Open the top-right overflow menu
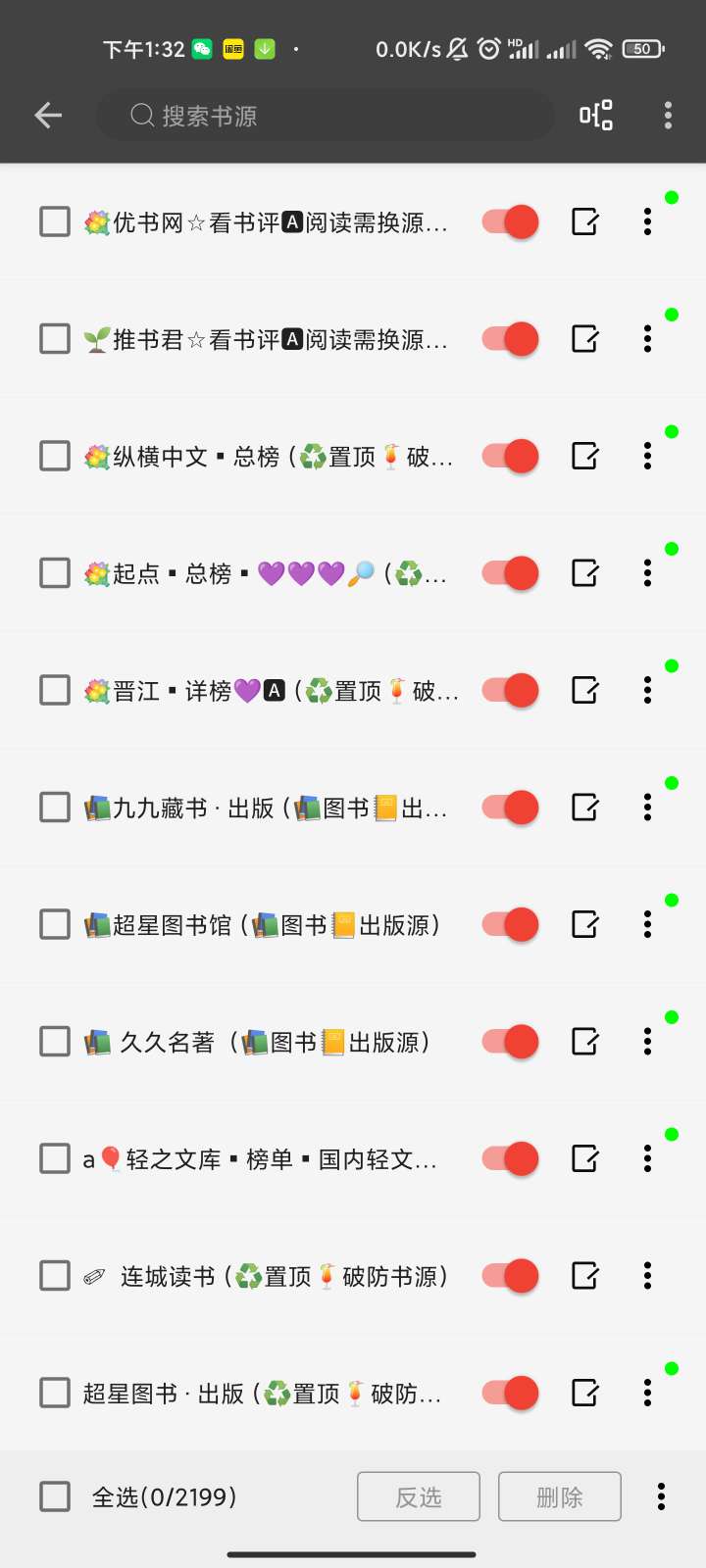 click(667, 115)
